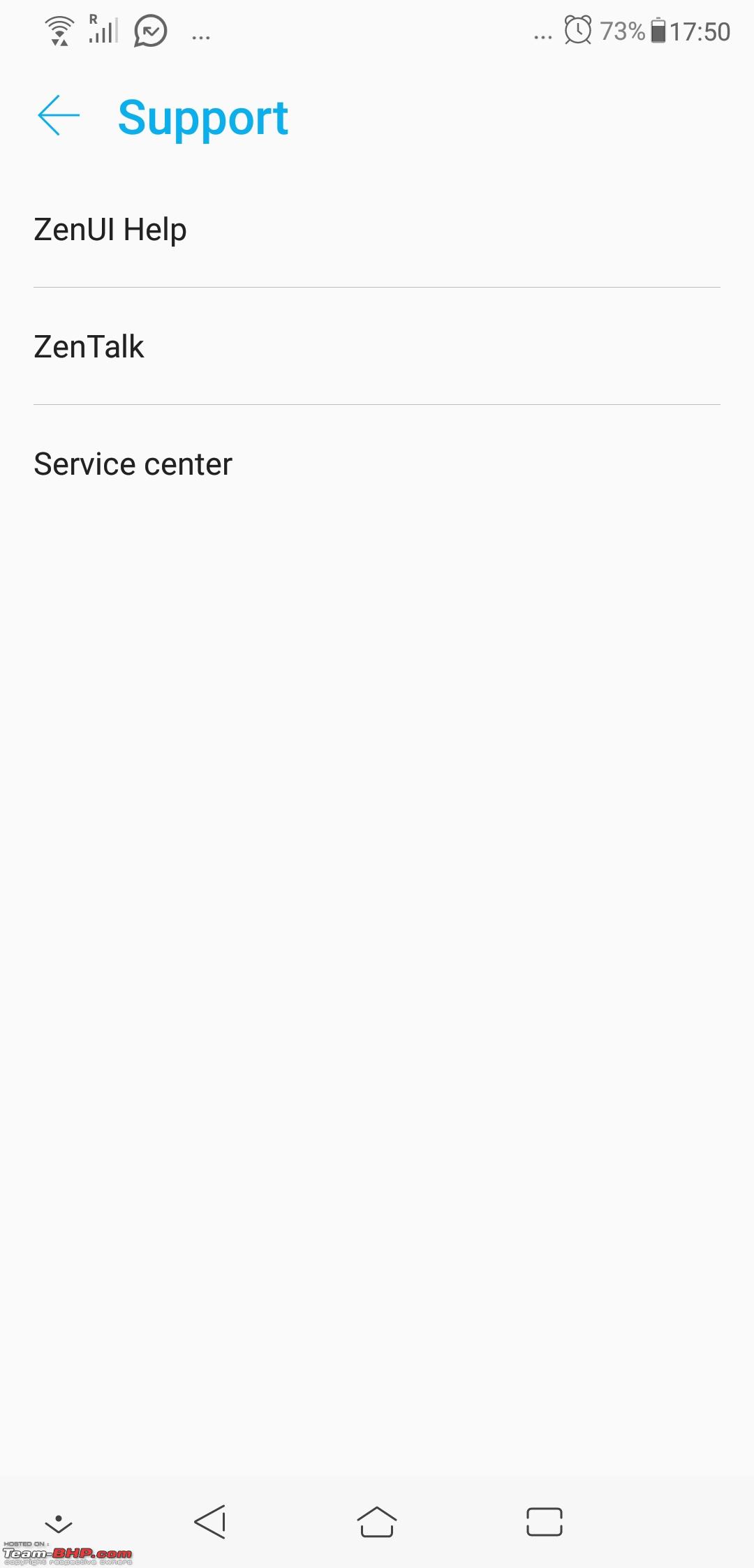Go back using the Support arrow
The width and height of the screenshot is (754, 1568).
59,115
